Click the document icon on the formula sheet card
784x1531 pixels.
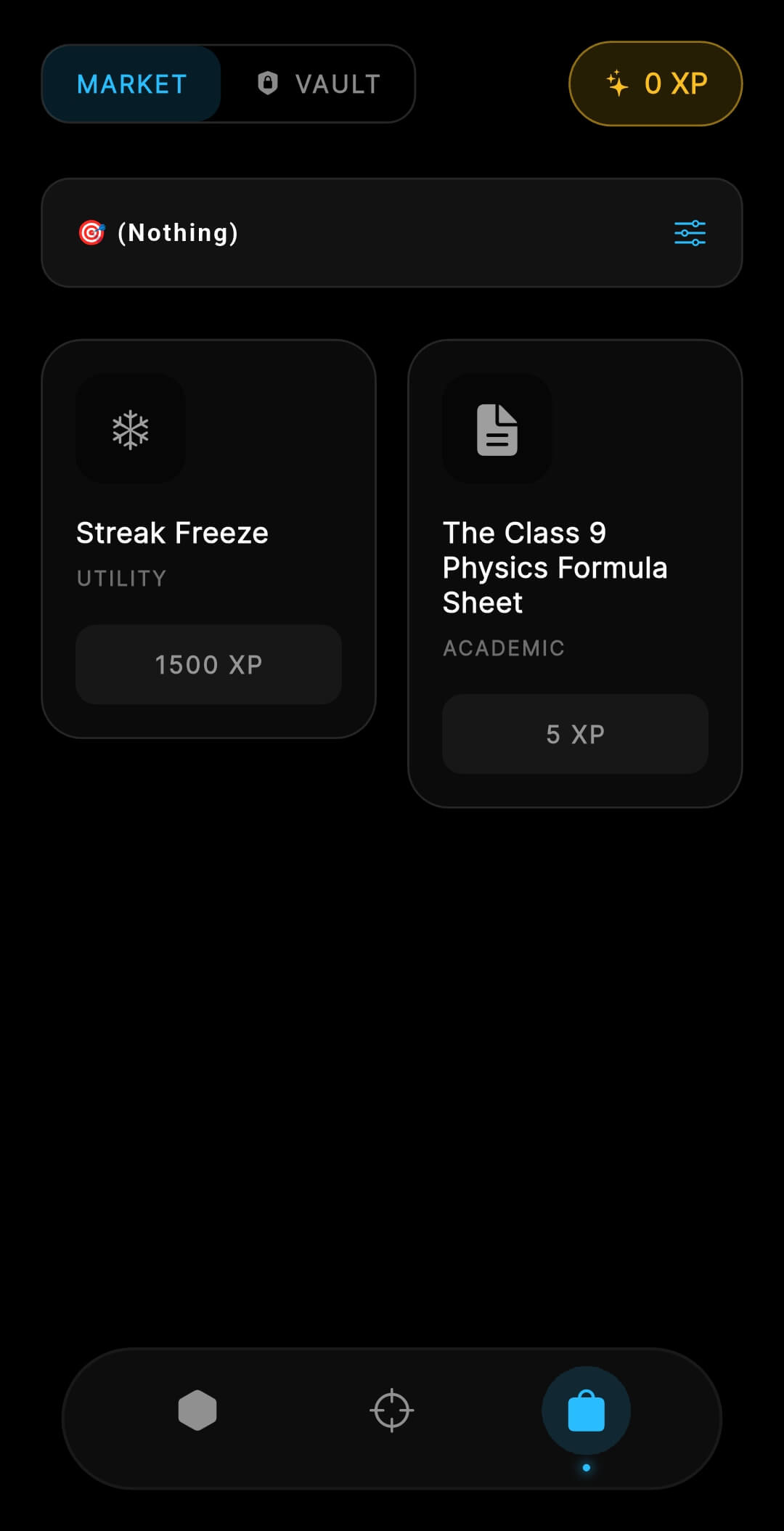[497, 429]
